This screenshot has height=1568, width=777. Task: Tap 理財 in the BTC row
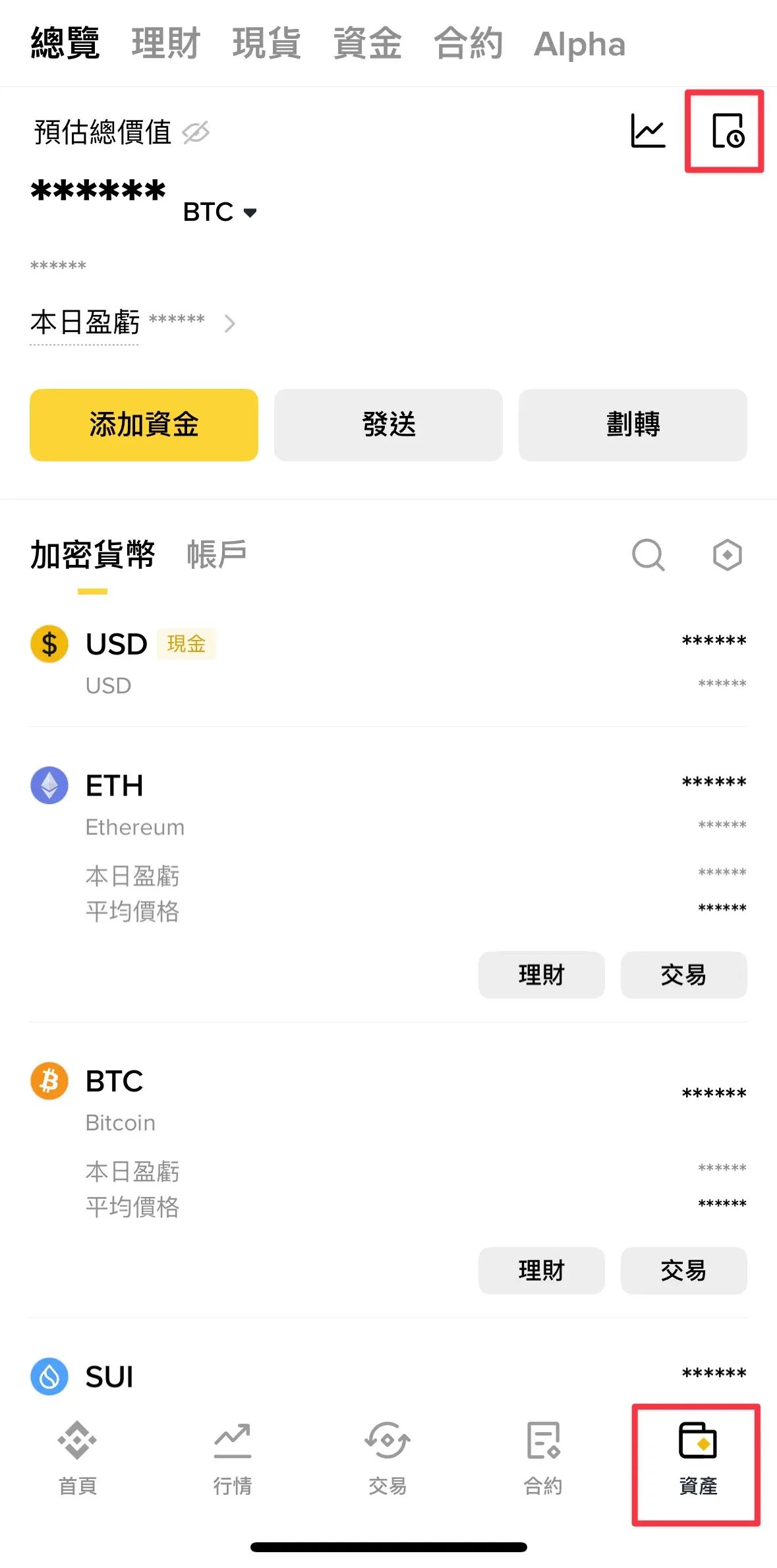tap(541, 1270)
